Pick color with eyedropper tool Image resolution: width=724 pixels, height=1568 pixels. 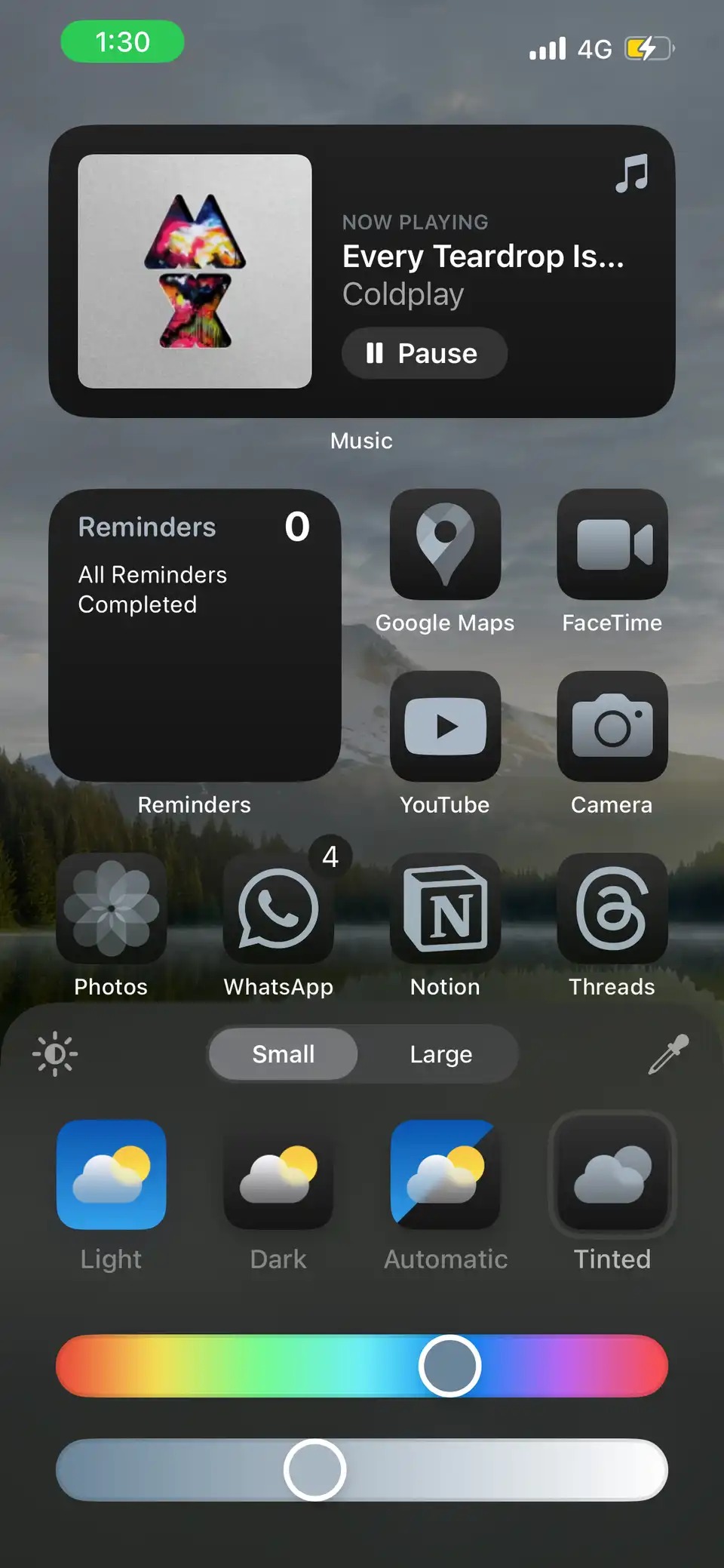[x=668, y=1054]
